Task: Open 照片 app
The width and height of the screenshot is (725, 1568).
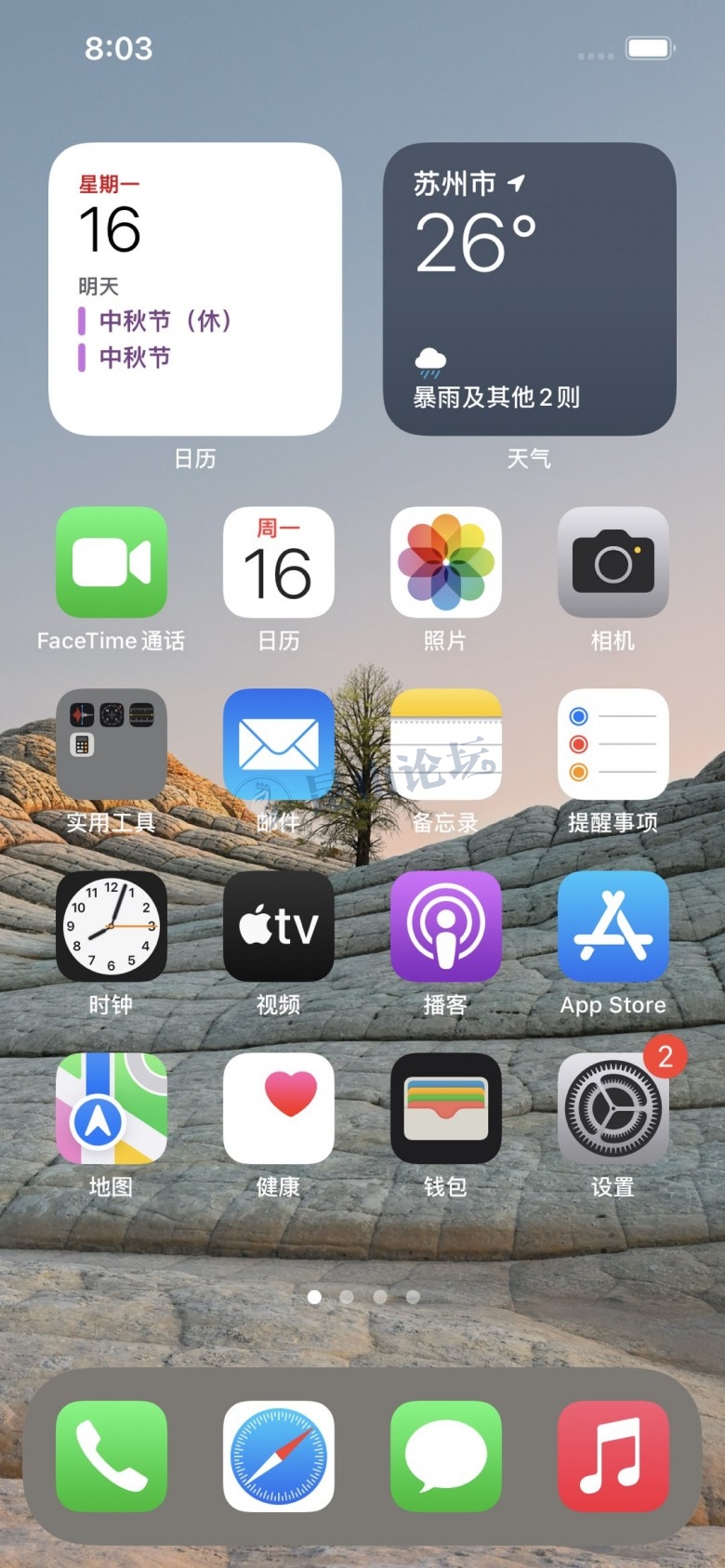Action: 446,562
